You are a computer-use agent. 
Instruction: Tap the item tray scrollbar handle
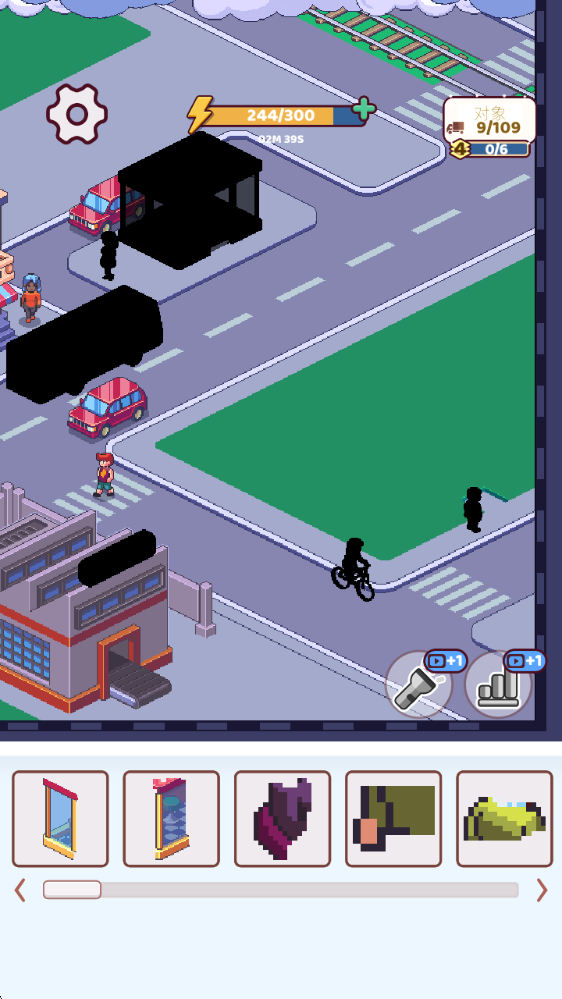pyautogui.click(x=72, y=890)
